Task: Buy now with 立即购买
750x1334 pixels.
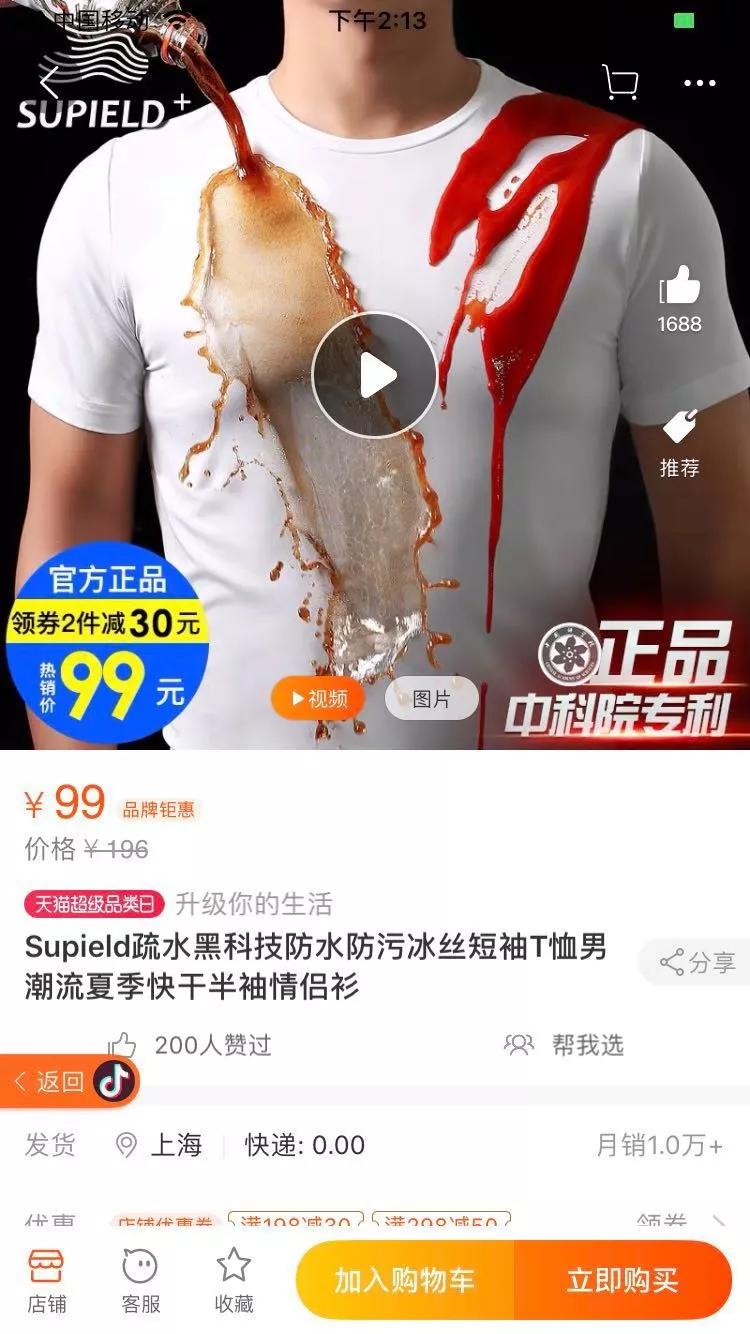Action: 623,1280
